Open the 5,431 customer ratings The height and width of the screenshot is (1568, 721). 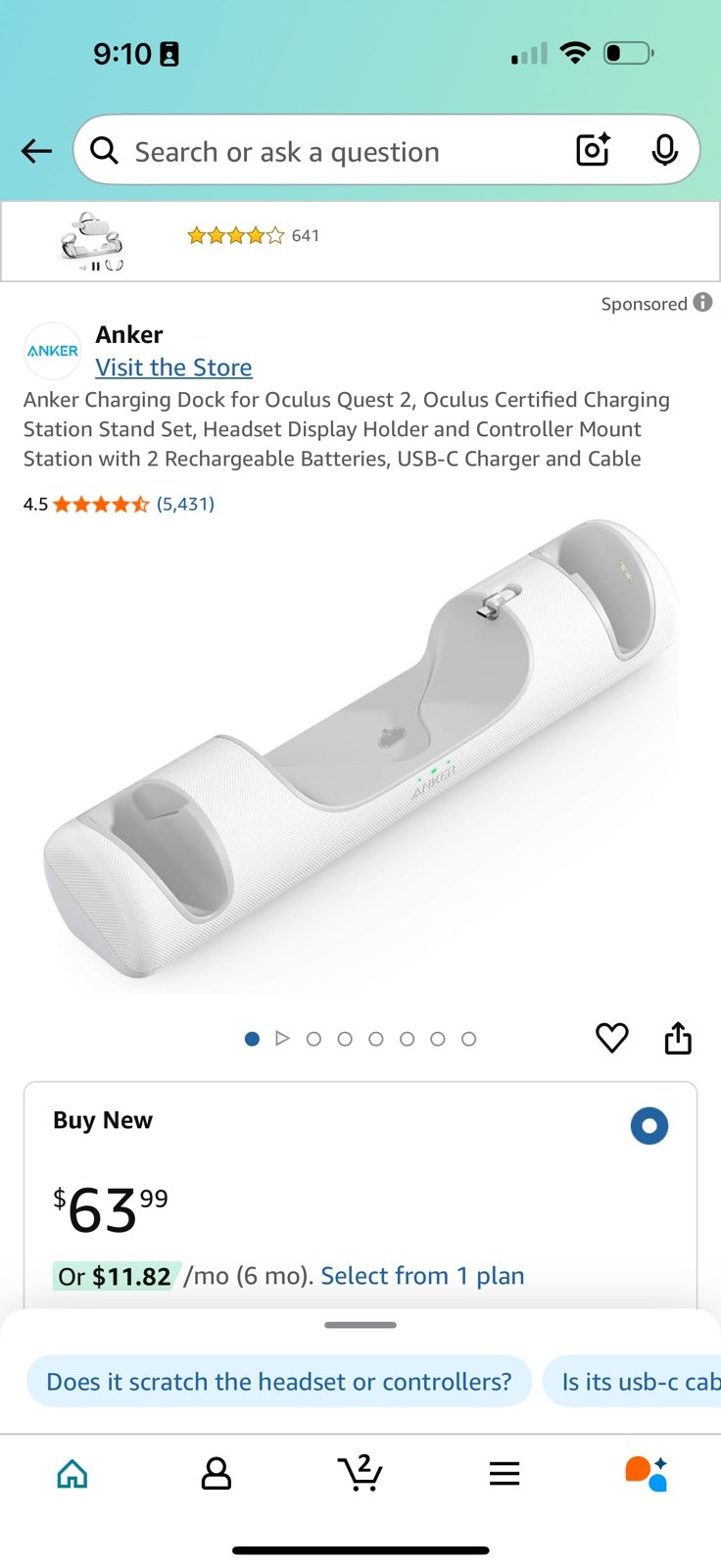185,504
